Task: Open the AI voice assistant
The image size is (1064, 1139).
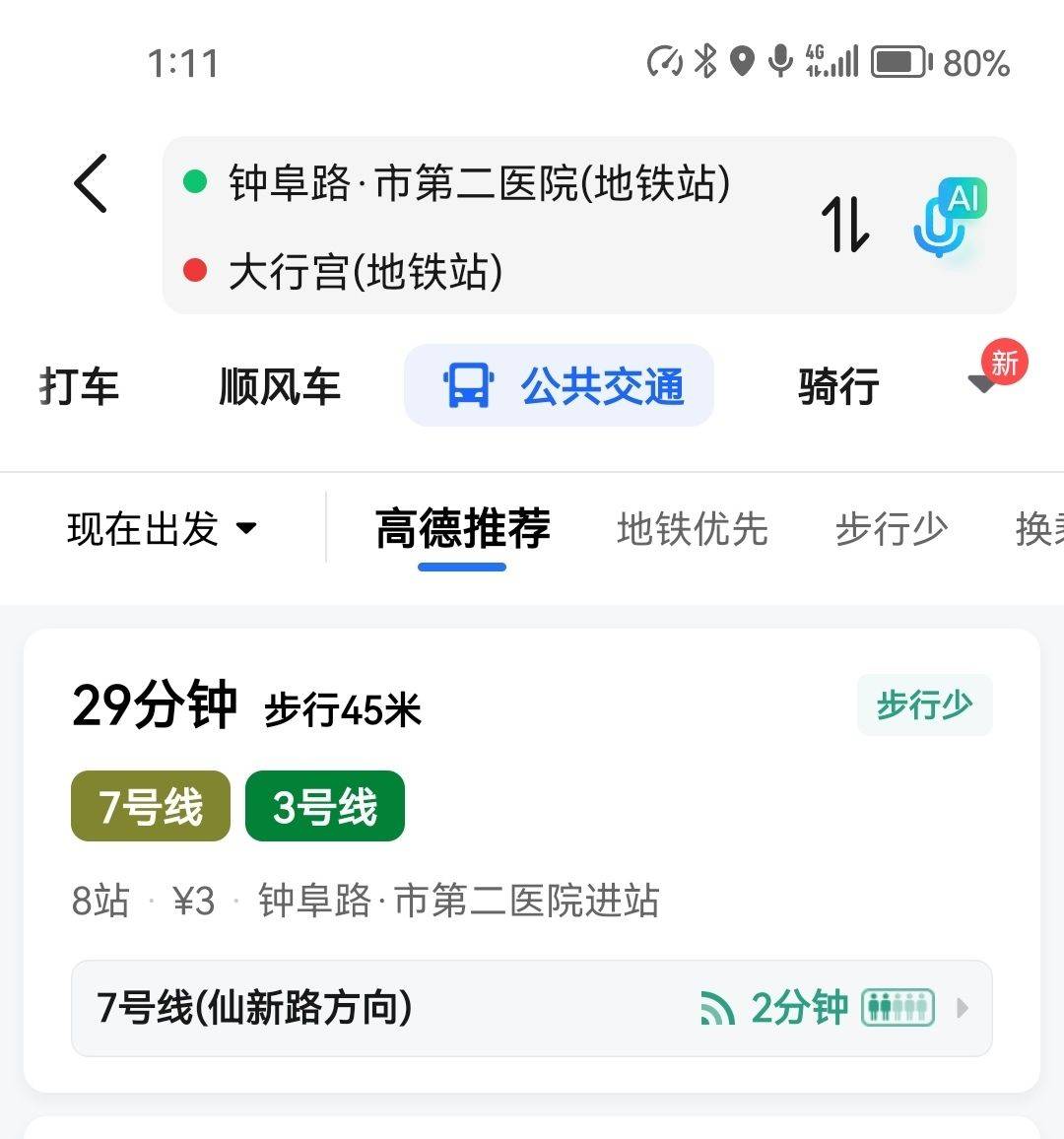Action: click(948, 219)
